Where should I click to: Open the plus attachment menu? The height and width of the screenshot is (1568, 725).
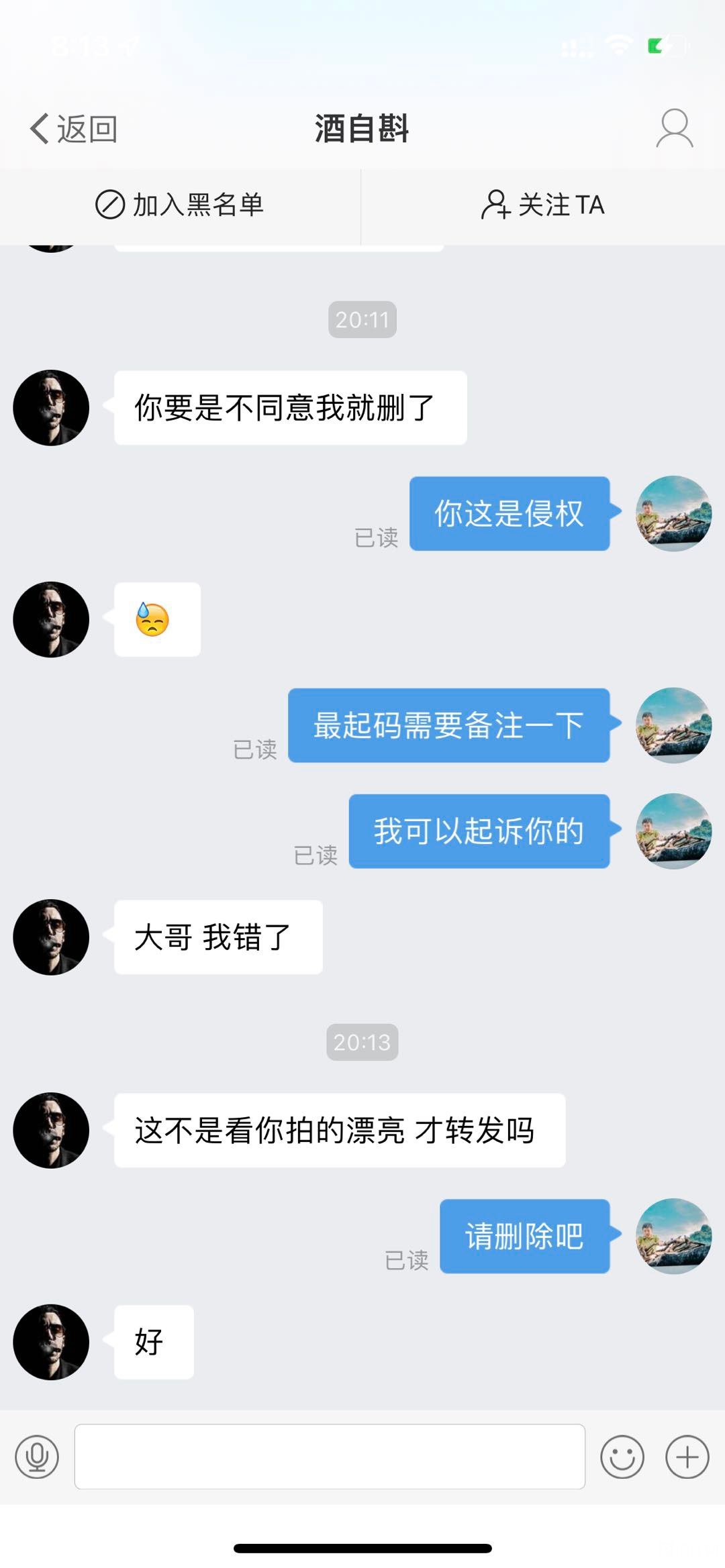click(687, 1457)
